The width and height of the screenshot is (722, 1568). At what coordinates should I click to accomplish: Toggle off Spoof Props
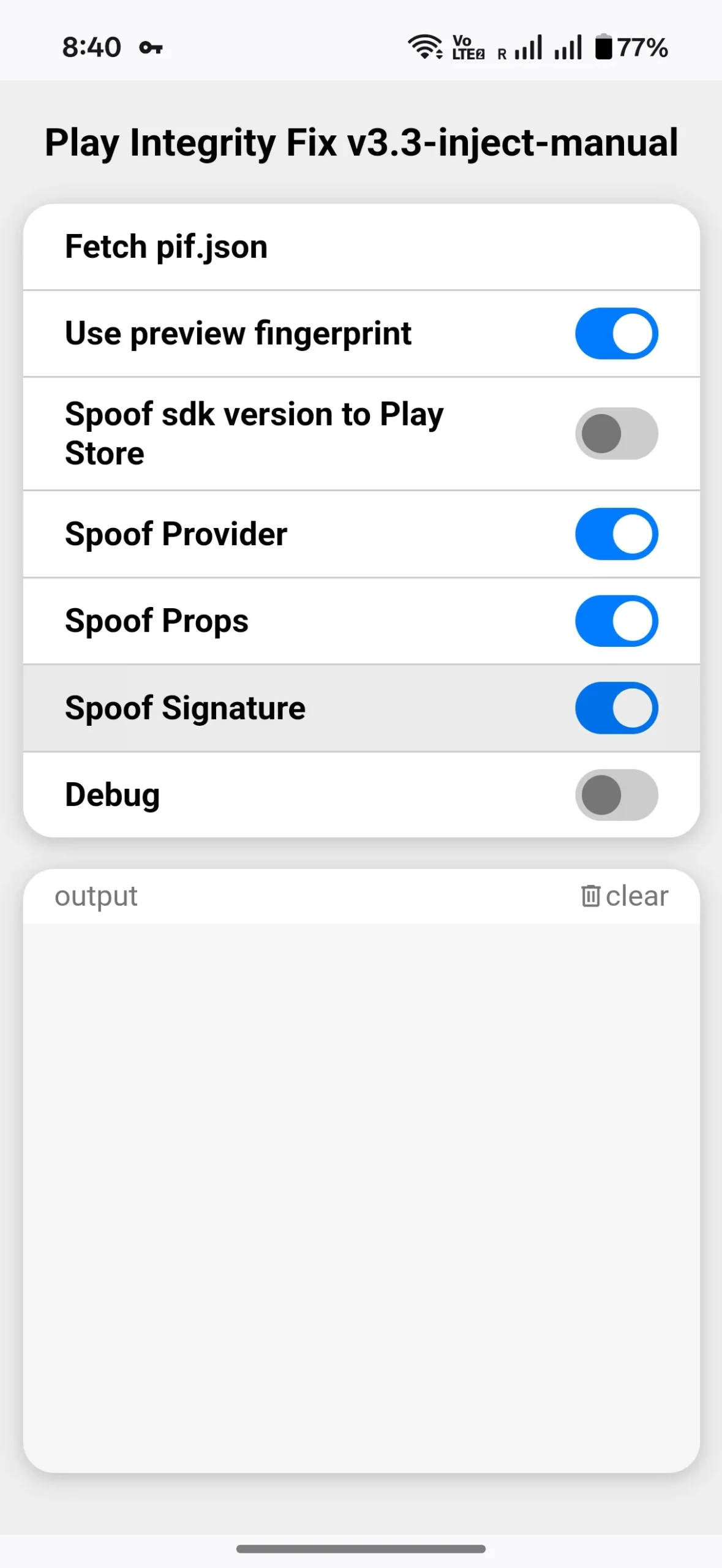pyautogui.click(x=616, y=621)
